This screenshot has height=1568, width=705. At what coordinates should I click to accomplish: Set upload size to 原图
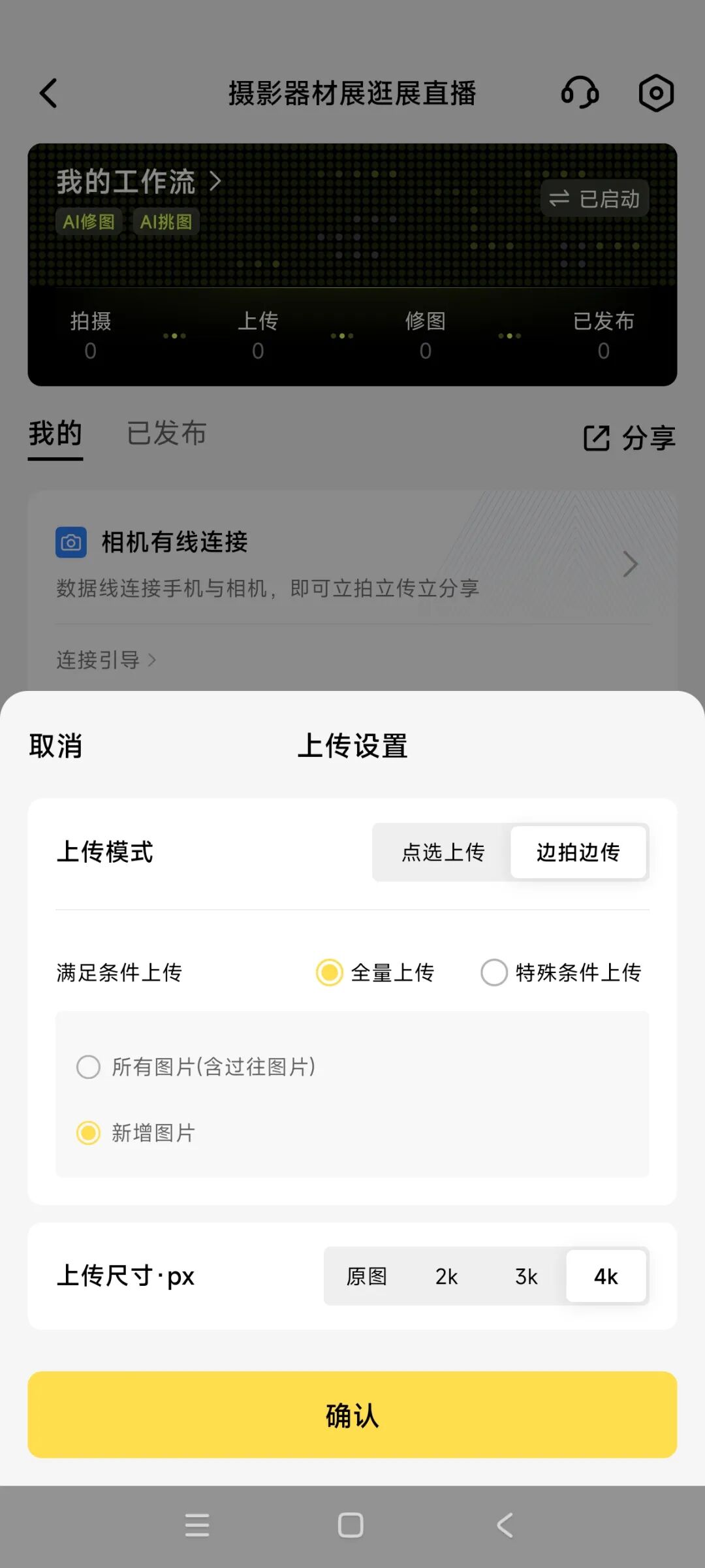[366, 1277]
